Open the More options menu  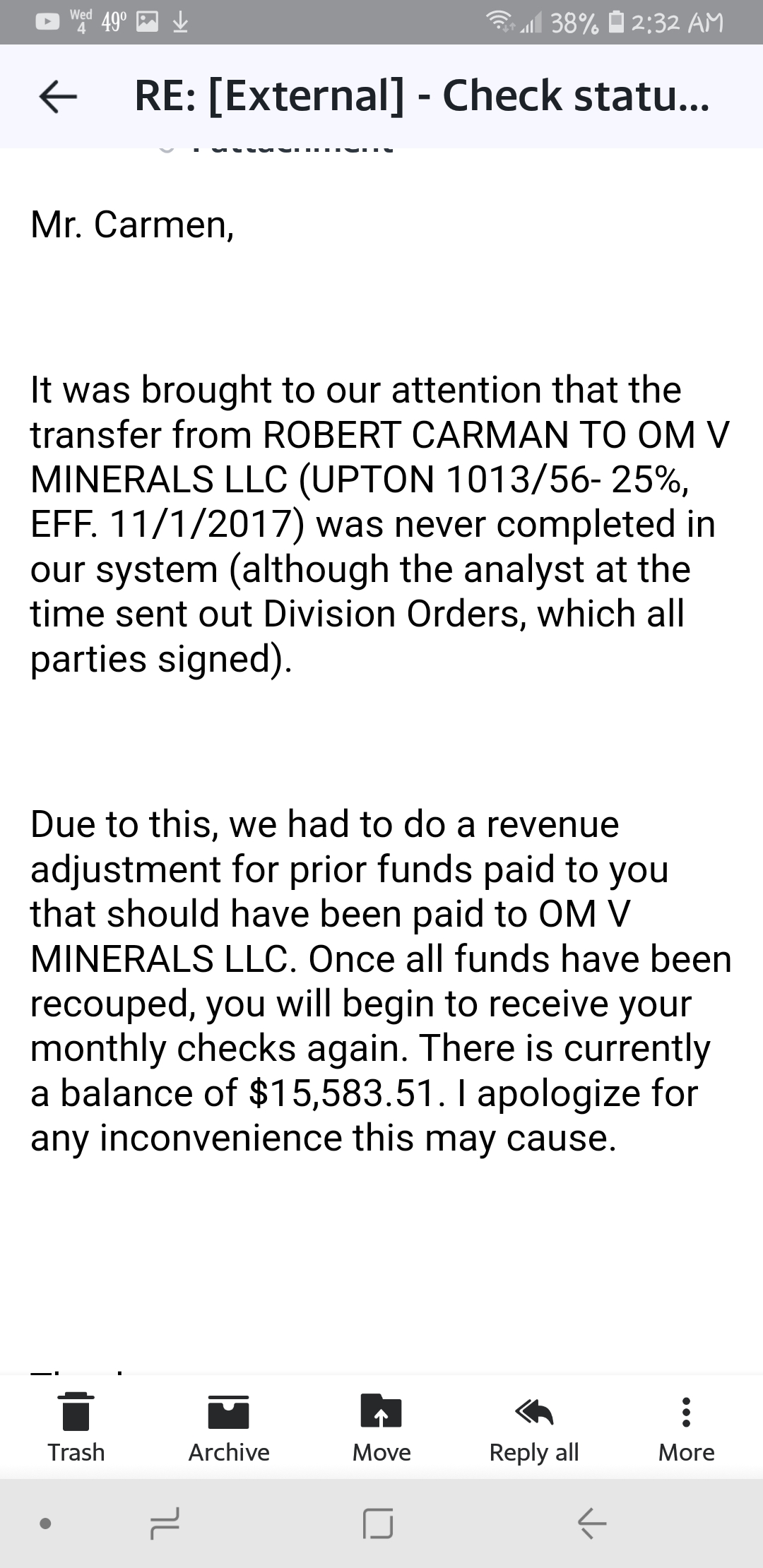pyautogui.click(x=686, y=1427)
